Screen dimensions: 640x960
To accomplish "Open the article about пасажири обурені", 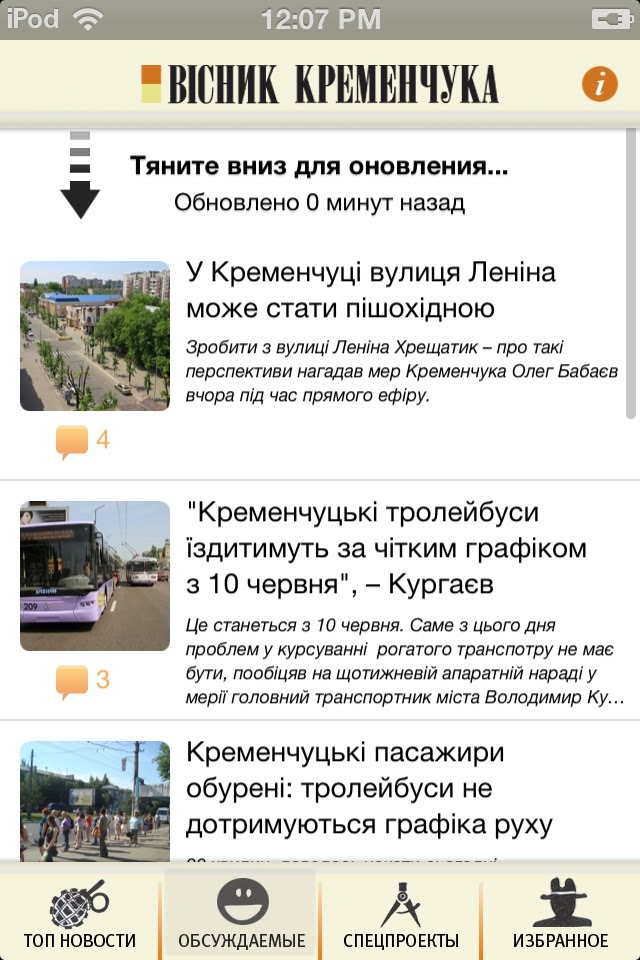I will [370, 788].
